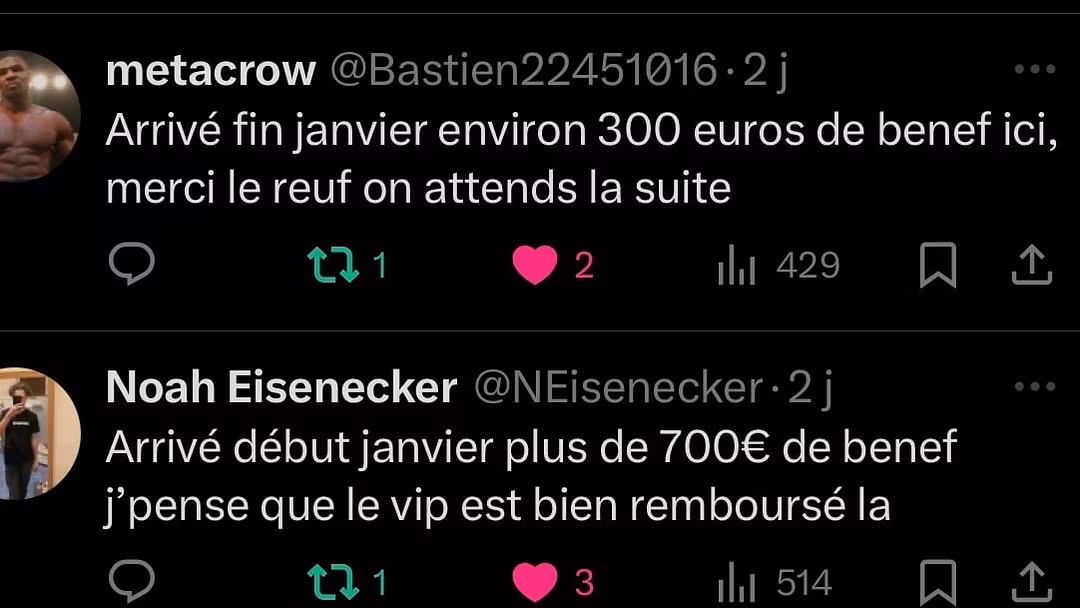Open overflow menu on metacrow's tweet

coord(1034,70)
